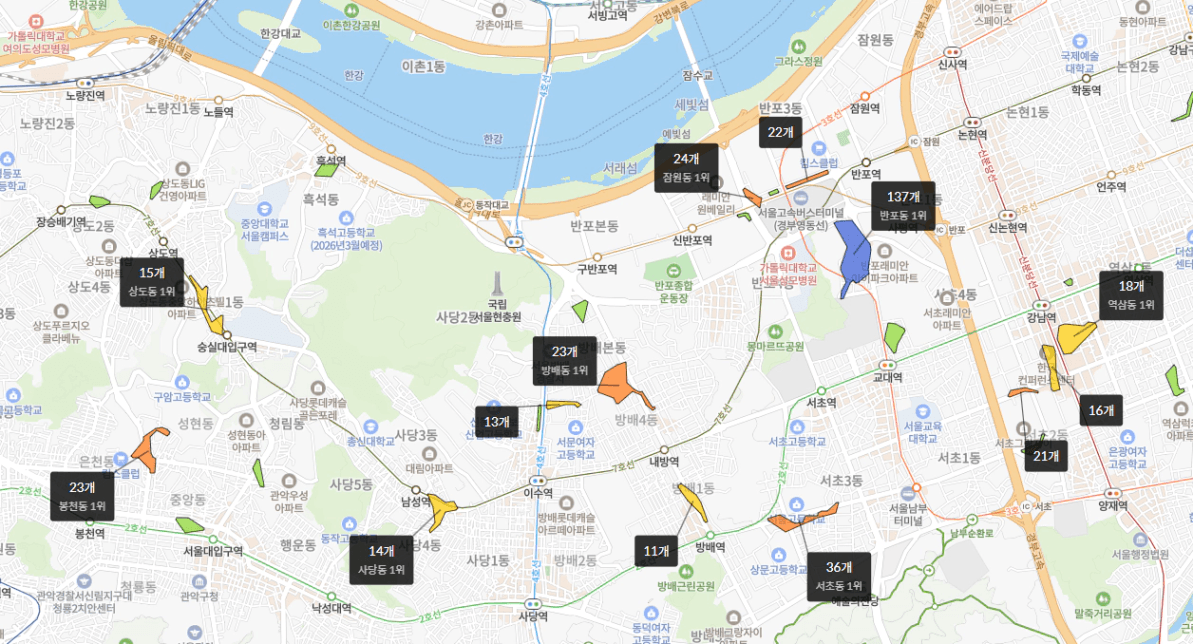The image size is (1193, 644).
Task: Tap the 22개 marker near 반포3동
Action: point(780,132)
